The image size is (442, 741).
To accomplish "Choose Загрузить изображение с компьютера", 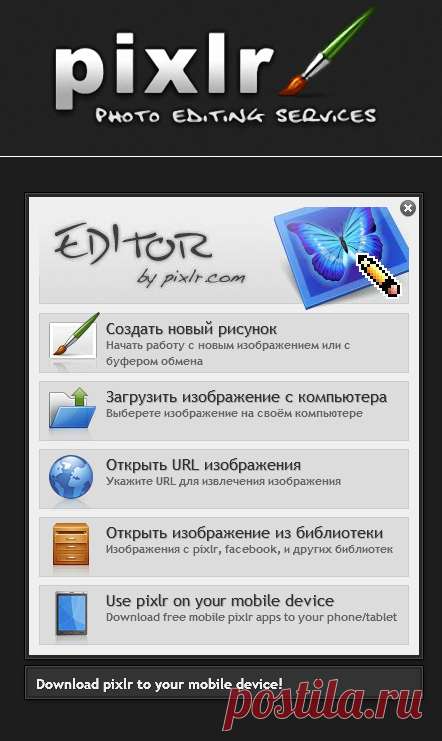I will 224,411.
